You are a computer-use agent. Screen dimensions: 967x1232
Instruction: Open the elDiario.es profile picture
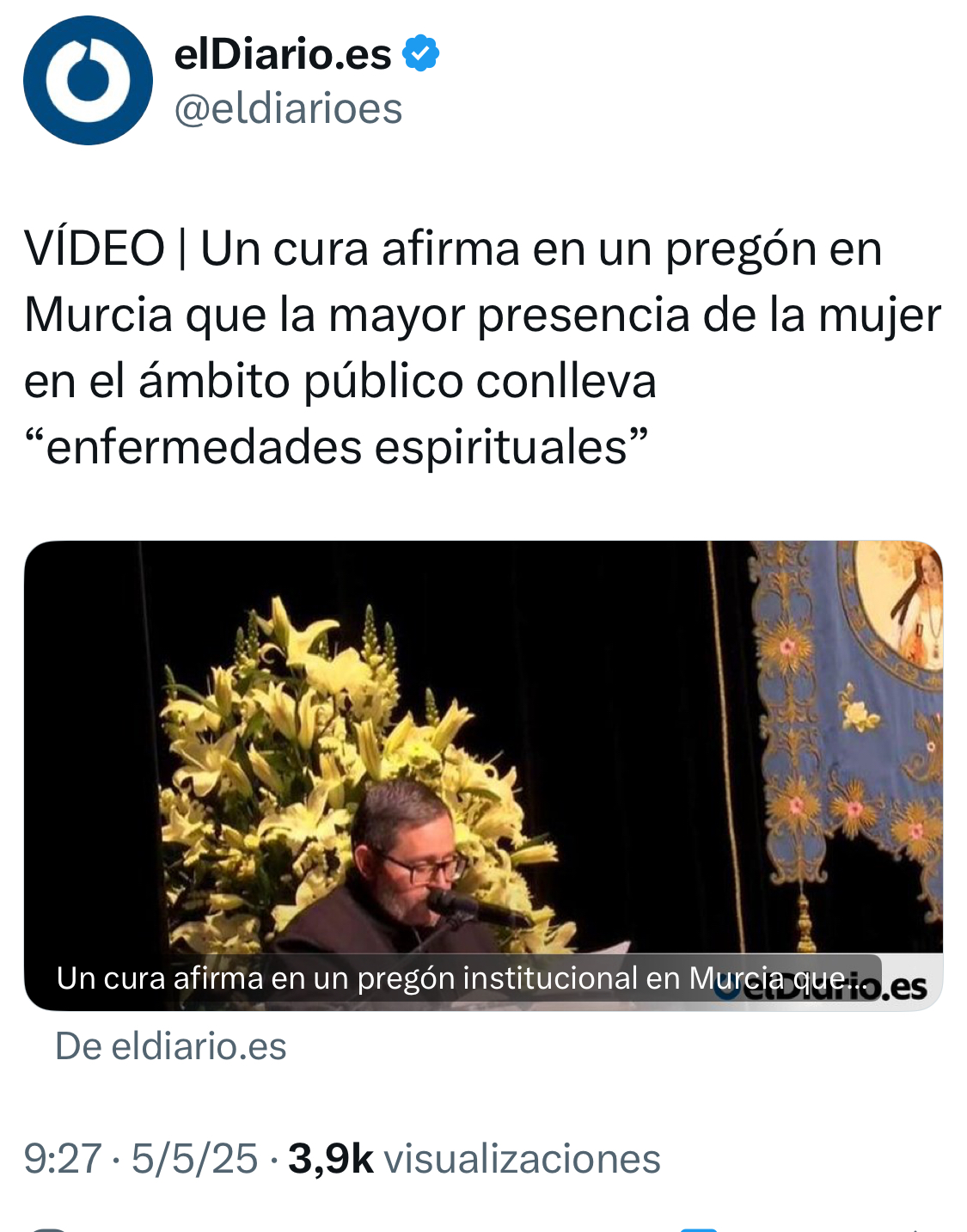coord(88,81)
